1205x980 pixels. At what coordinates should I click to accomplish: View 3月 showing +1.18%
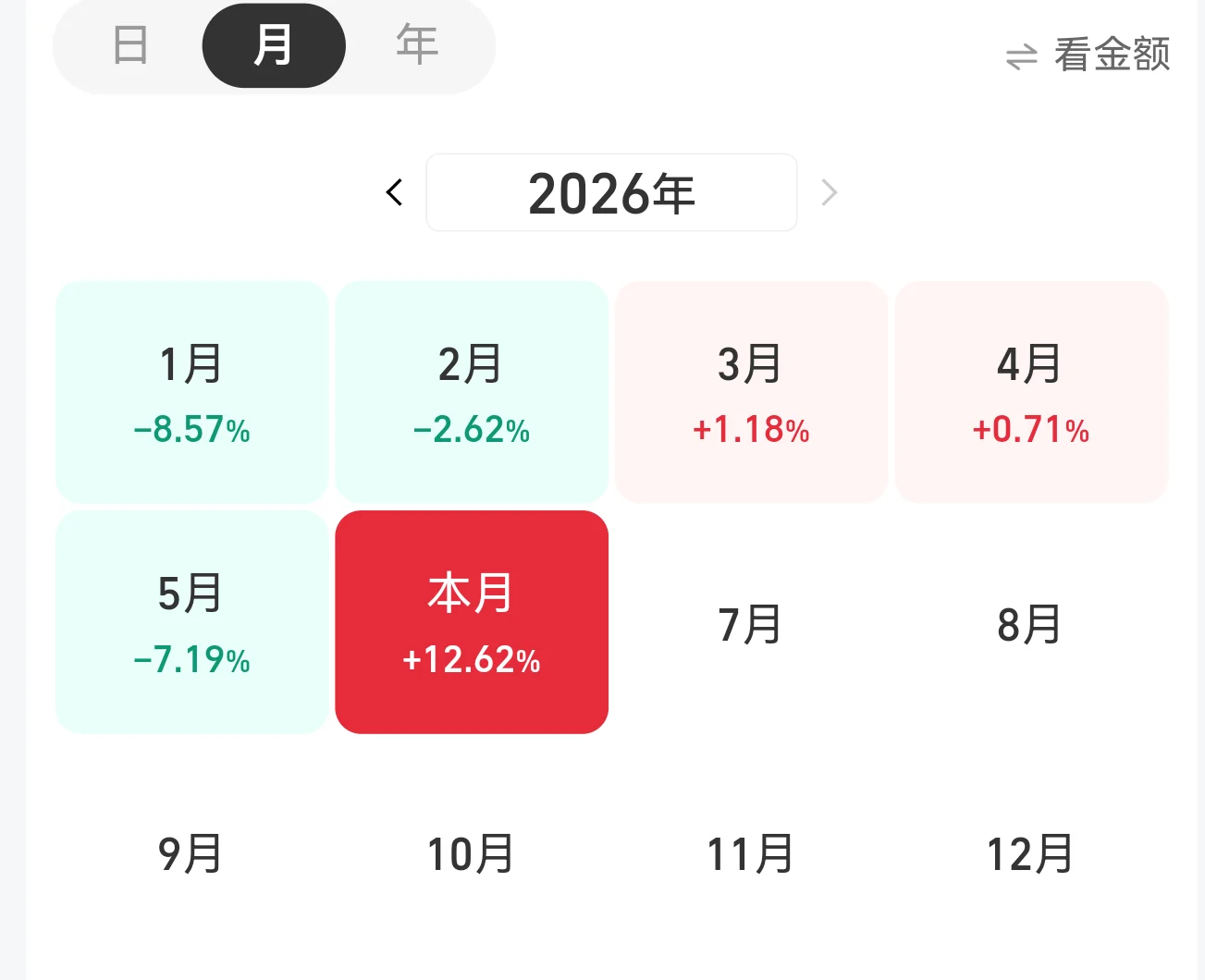[x=751, y=392]
